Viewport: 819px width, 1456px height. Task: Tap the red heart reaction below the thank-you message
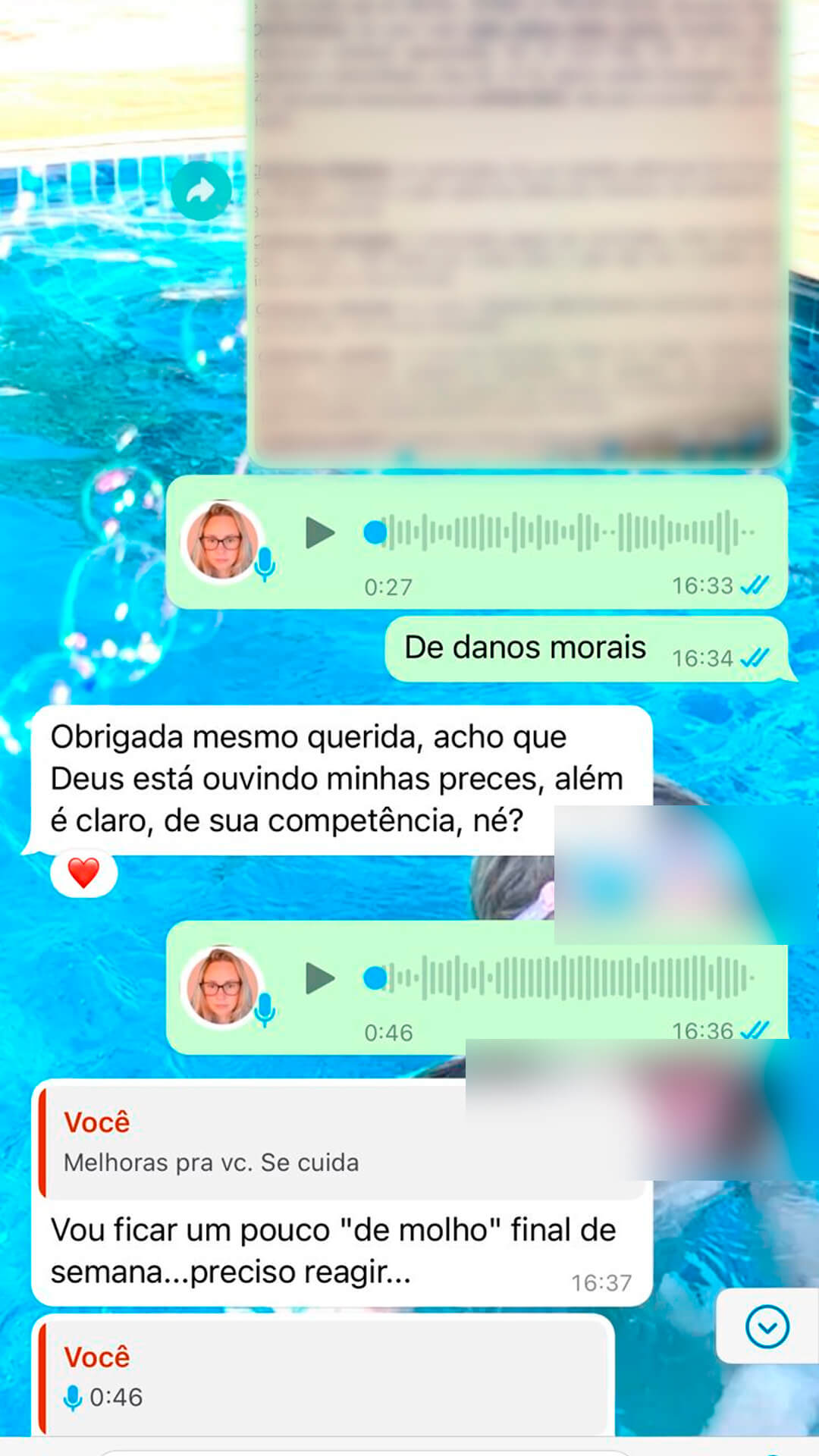coord(83,872)
